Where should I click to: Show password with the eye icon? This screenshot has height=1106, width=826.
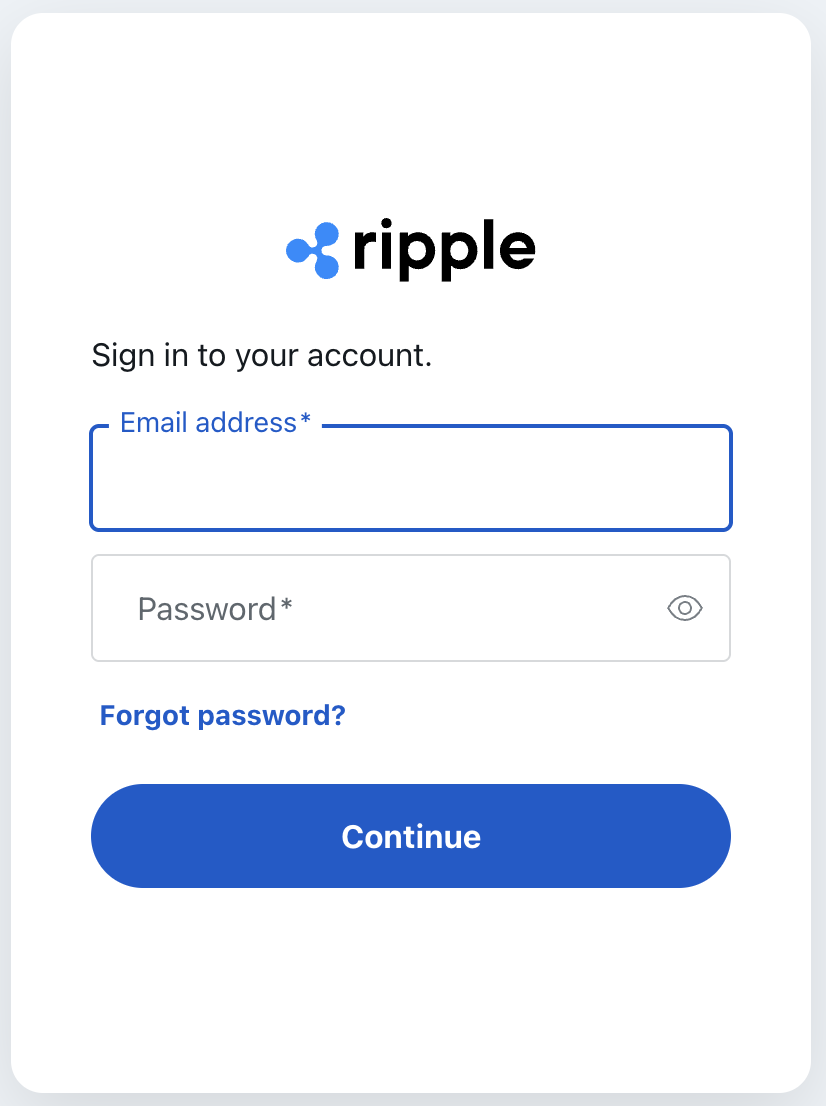[x=685, y=608]
